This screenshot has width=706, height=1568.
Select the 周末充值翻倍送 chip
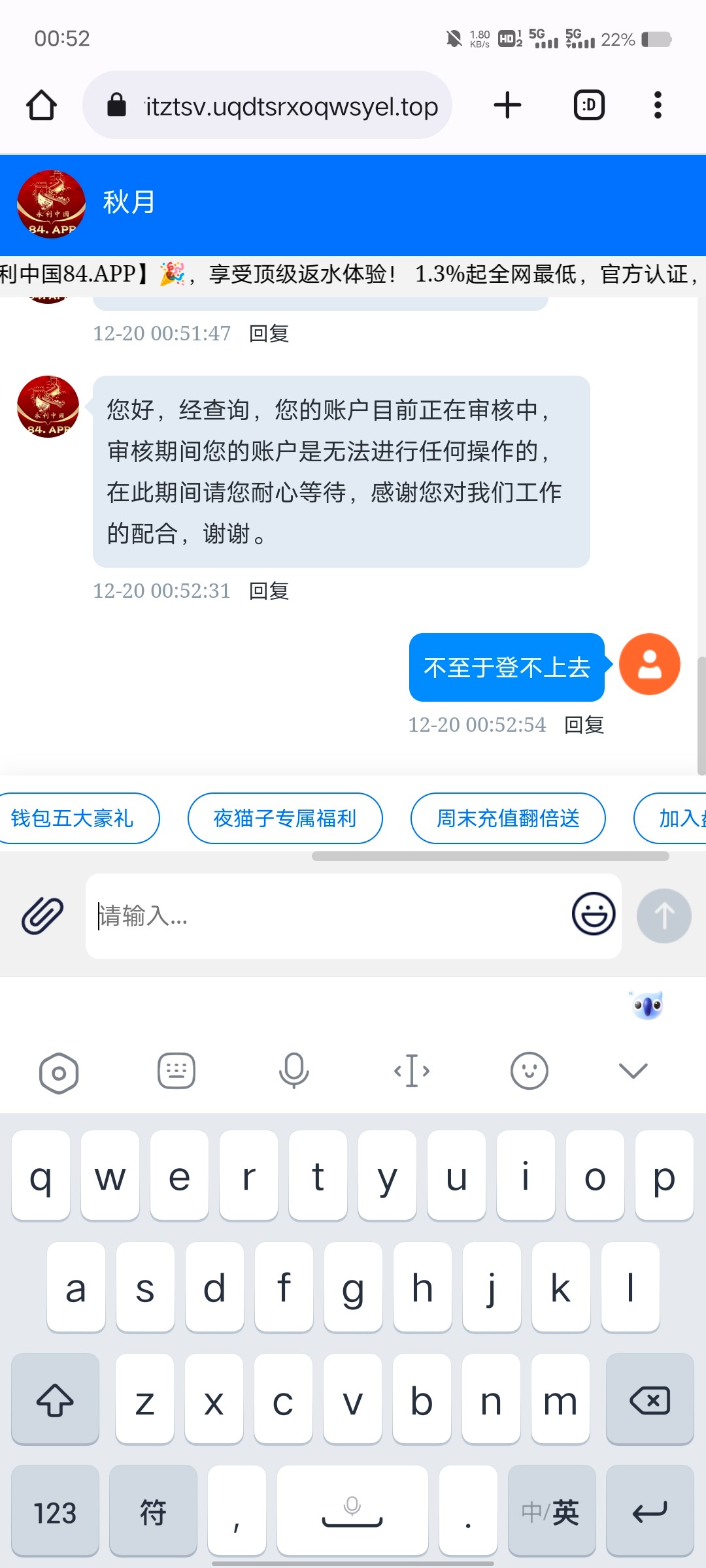tap(508, 818)
